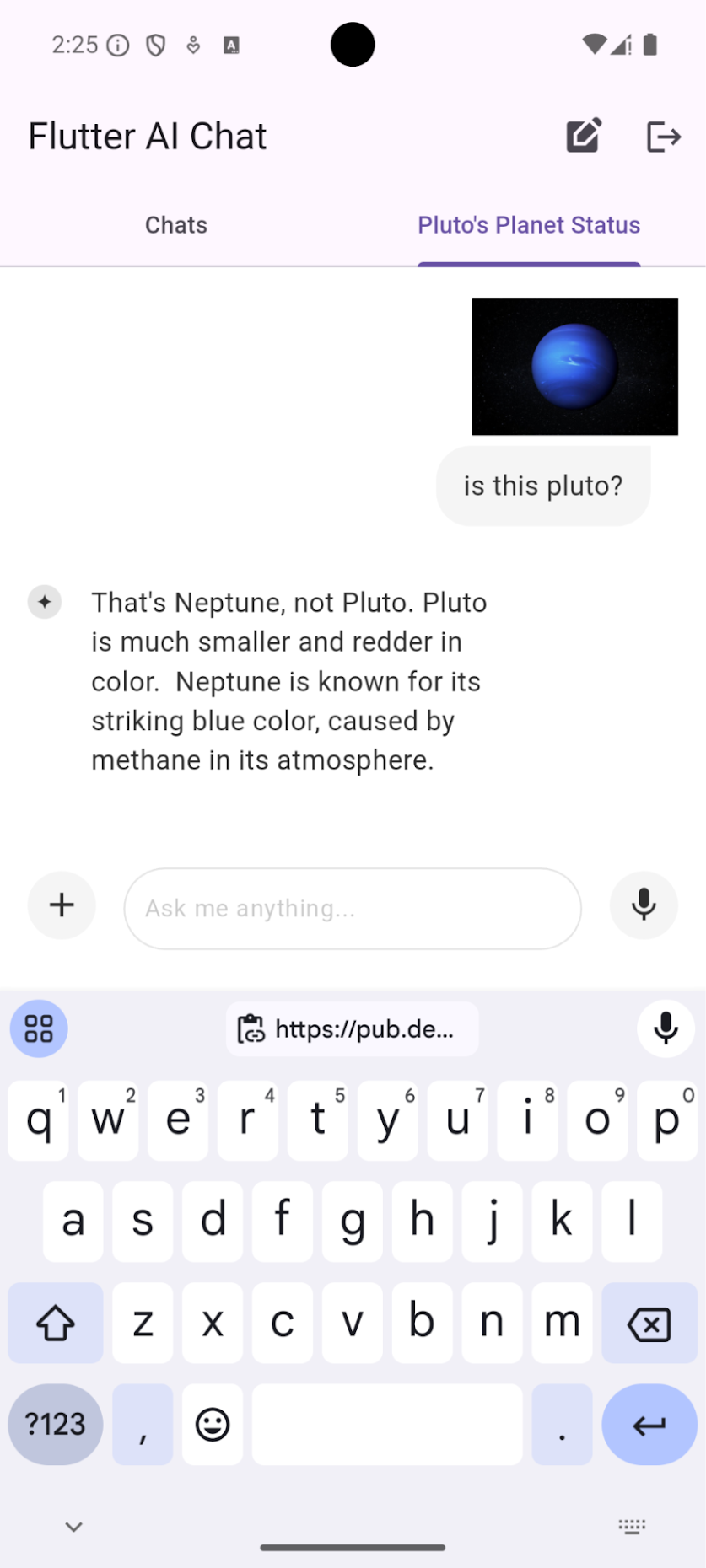The height and width of the screenshot is (1568, 706).
Task: Open the Neptune image attachment
Action: pyautogui.click(x=574, y=367)
